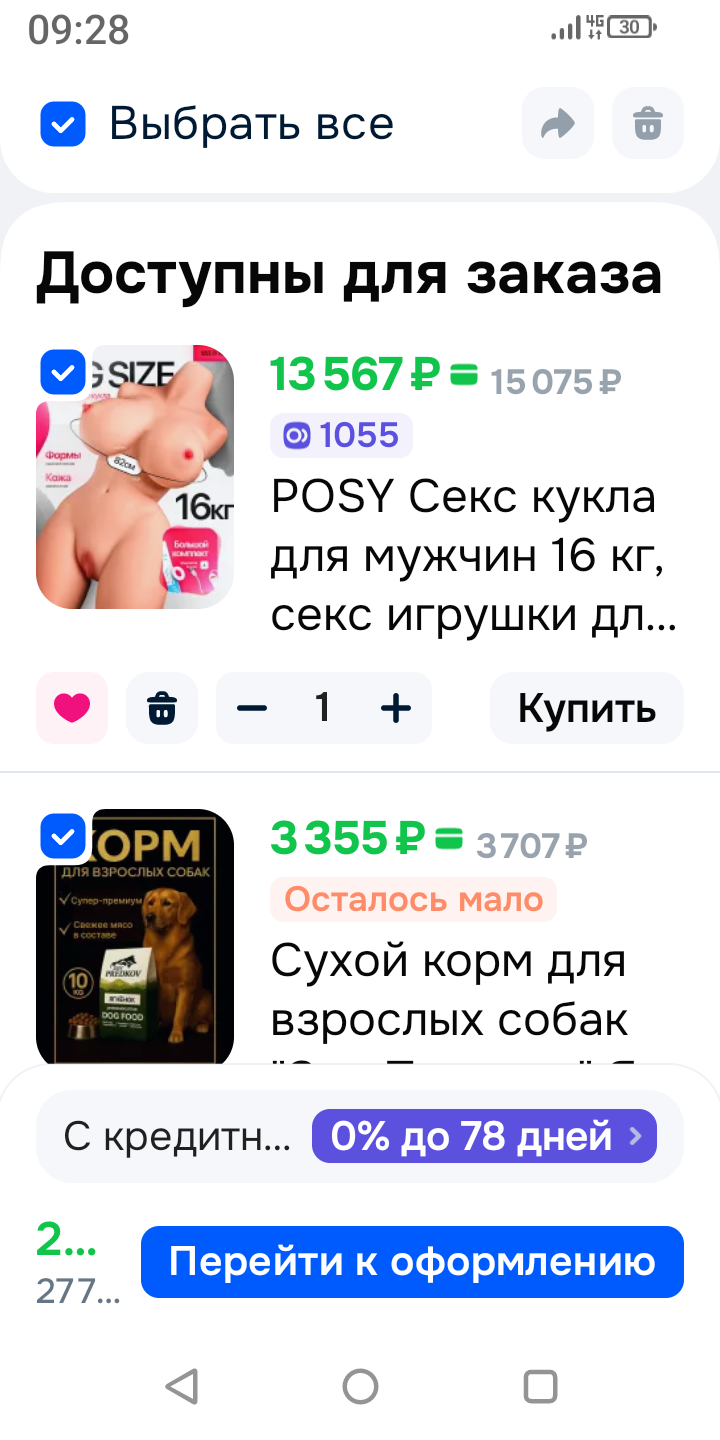Toggle the 'Выбрать все' checkbox
Screen dimensions: 720x1440
[63, 124]
